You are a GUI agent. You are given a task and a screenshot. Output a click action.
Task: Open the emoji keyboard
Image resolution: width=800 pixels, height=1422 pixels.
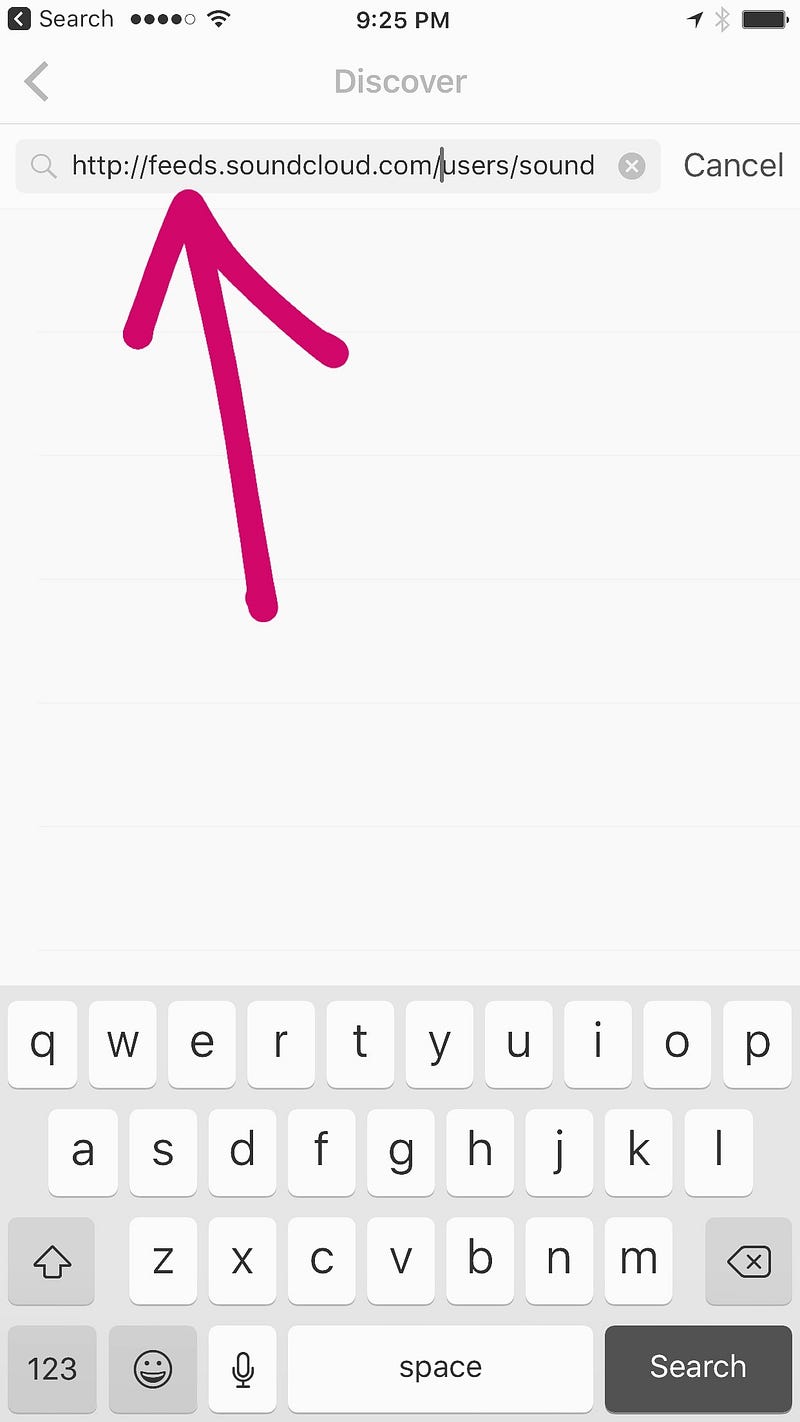tap(153, 1367)
